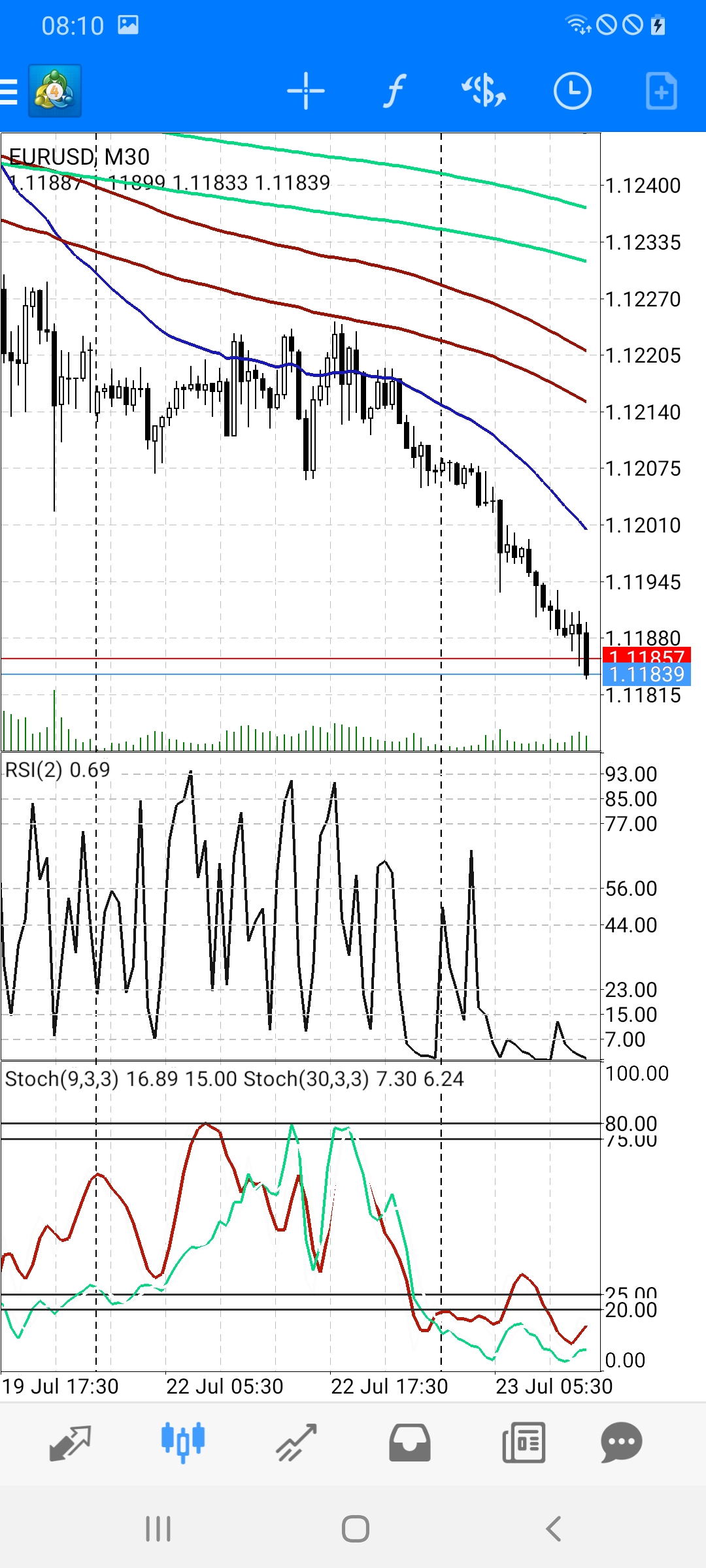Go to the system home screen
This screenshot has width=706, height=1568.
[355, 1529]
